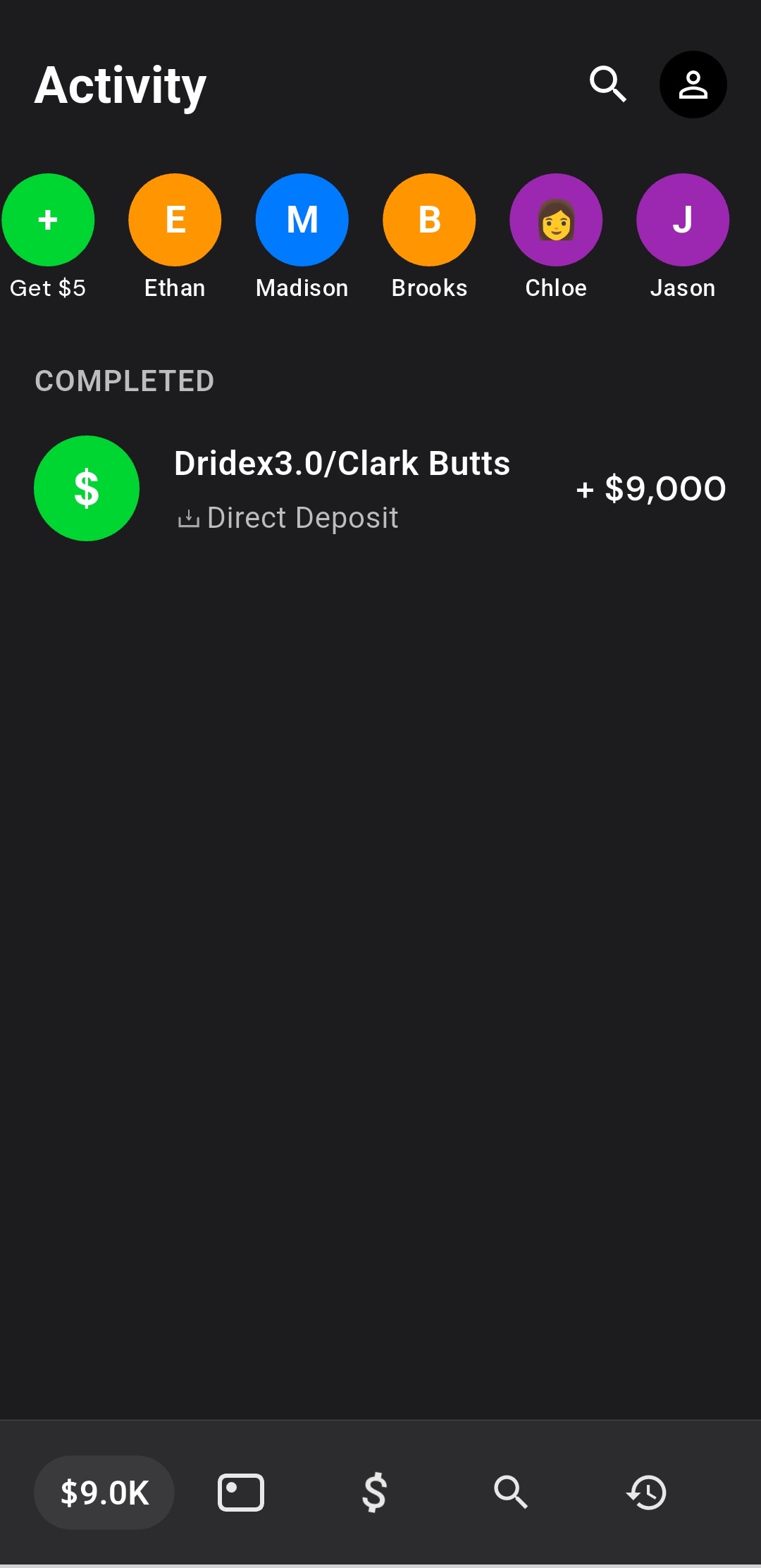Go to the dollar sign pay tab

pyautogui.click(x=375, y=1493)
